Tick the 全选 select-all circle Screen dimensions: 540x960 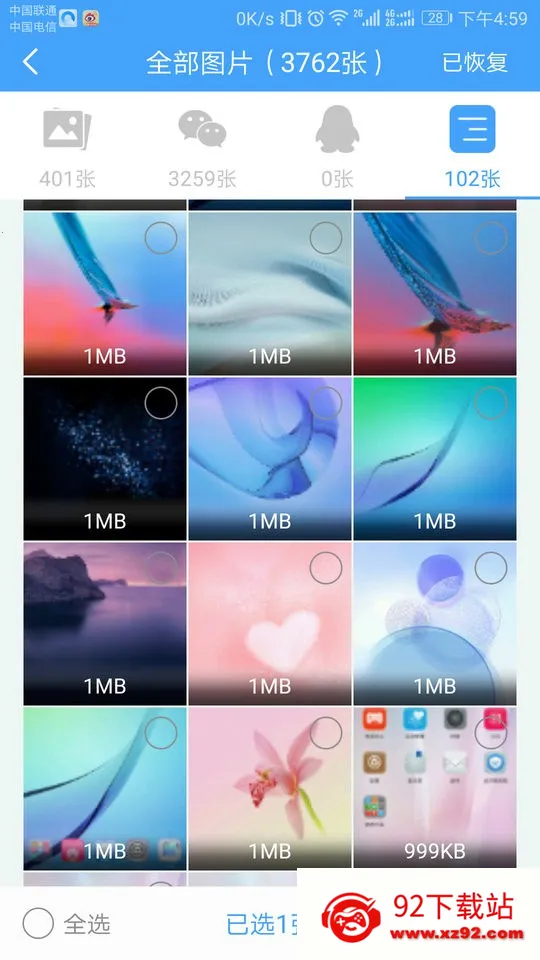pyautogui.click(x=38, y=923)
